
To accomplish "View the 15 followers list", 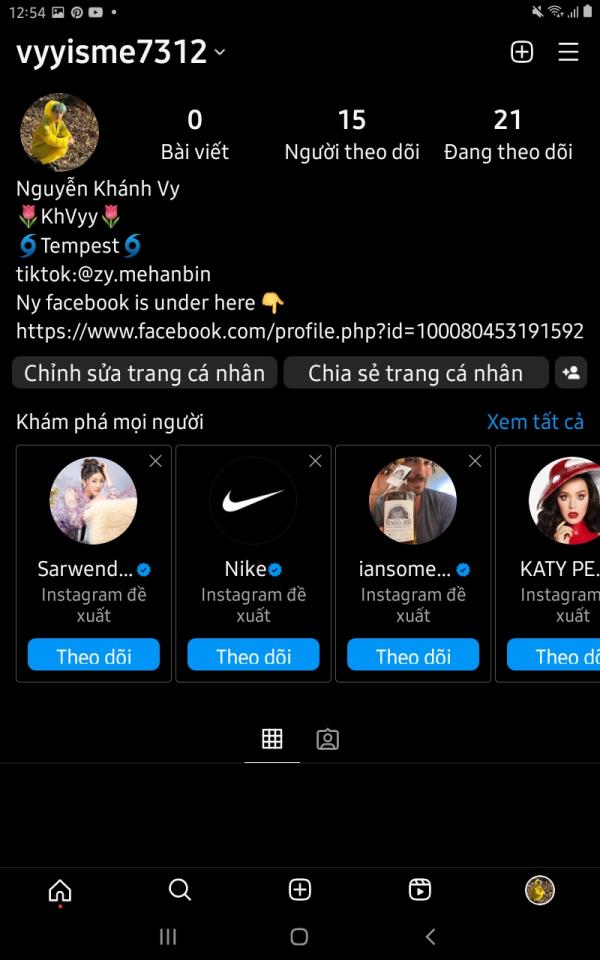I will click(351, 135).
